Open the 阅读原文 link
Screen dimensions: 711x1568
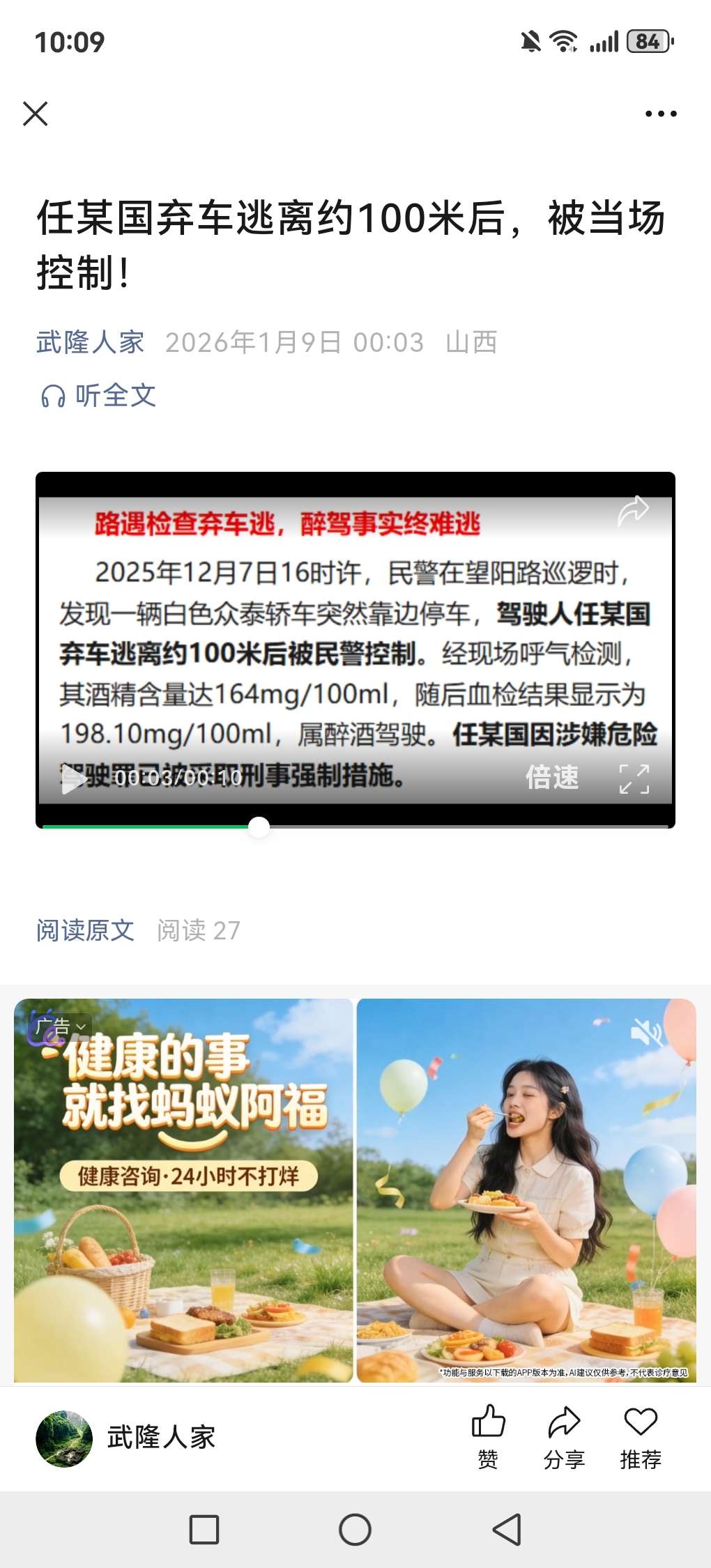tap(85, 930)
